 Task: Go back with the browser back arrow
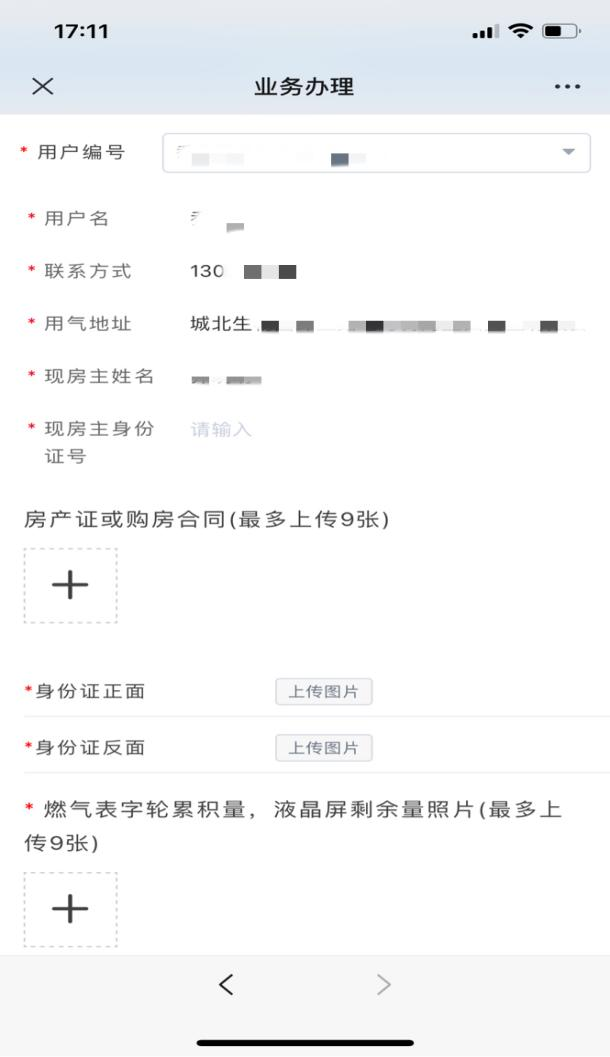(x=226, y=985)
